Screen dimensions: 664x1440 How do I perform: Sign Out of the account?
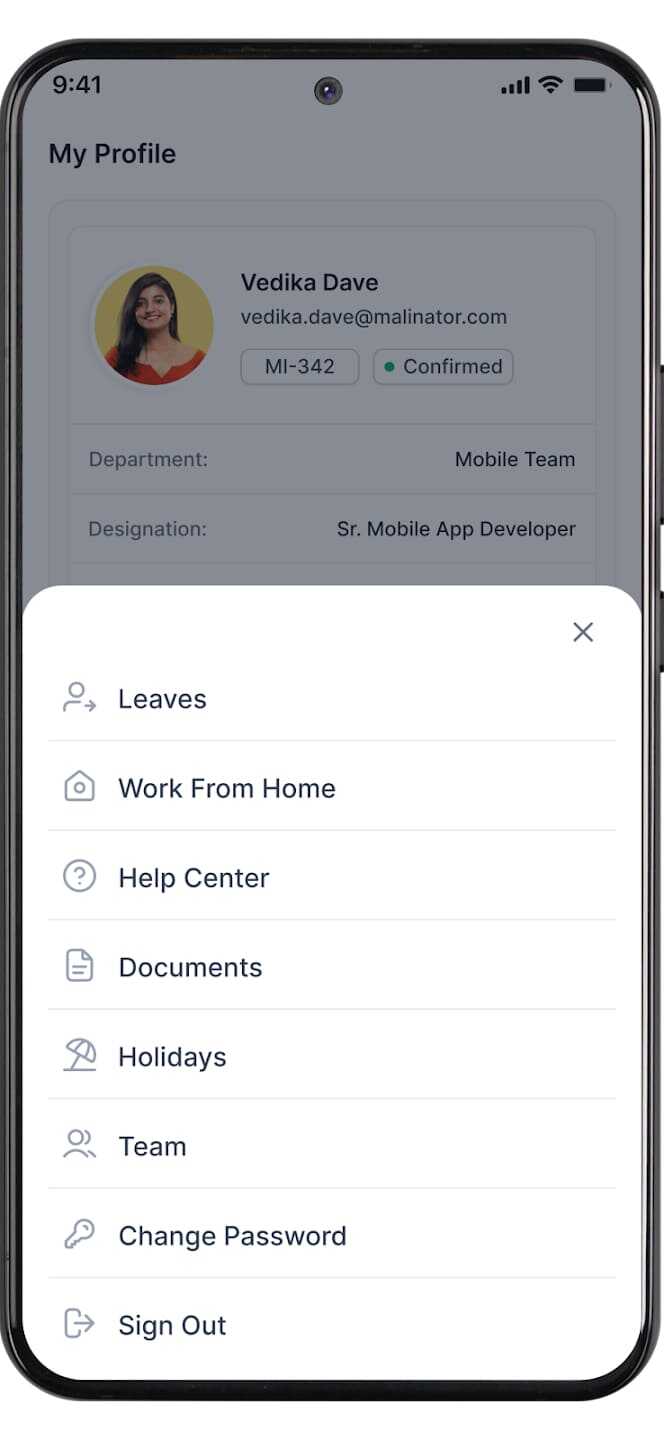click(172, 1325)
